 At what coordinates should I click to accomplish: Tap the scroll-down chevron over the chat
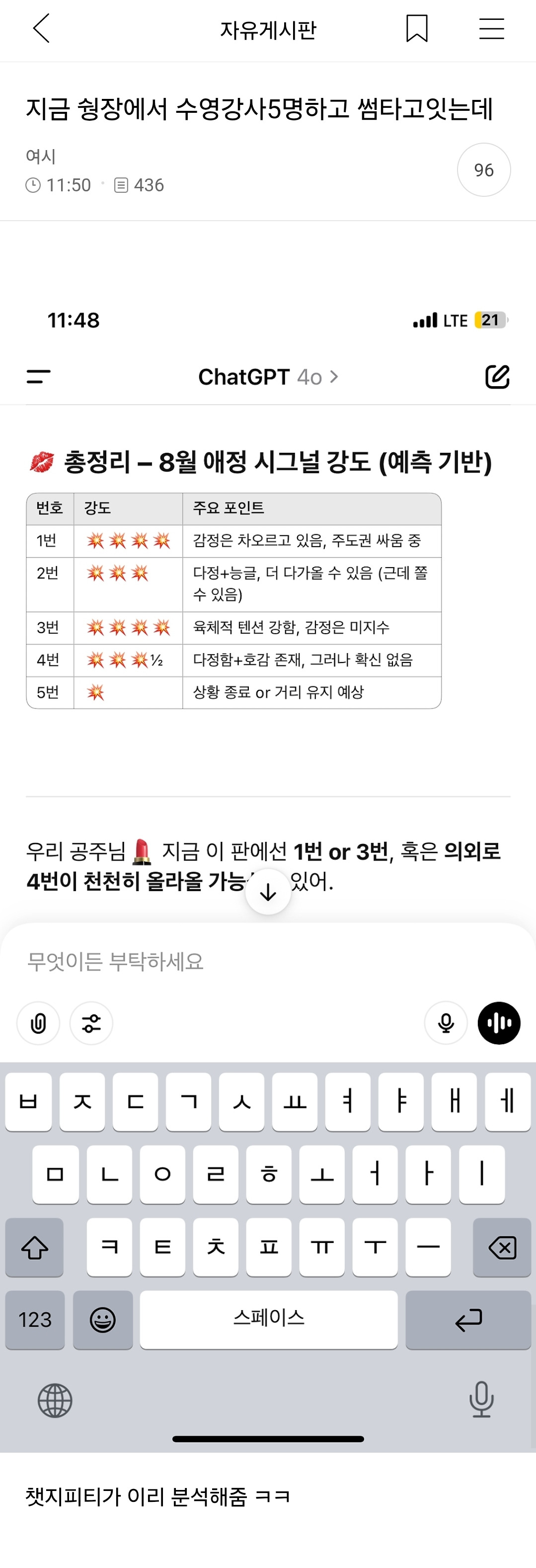(268, 892)
